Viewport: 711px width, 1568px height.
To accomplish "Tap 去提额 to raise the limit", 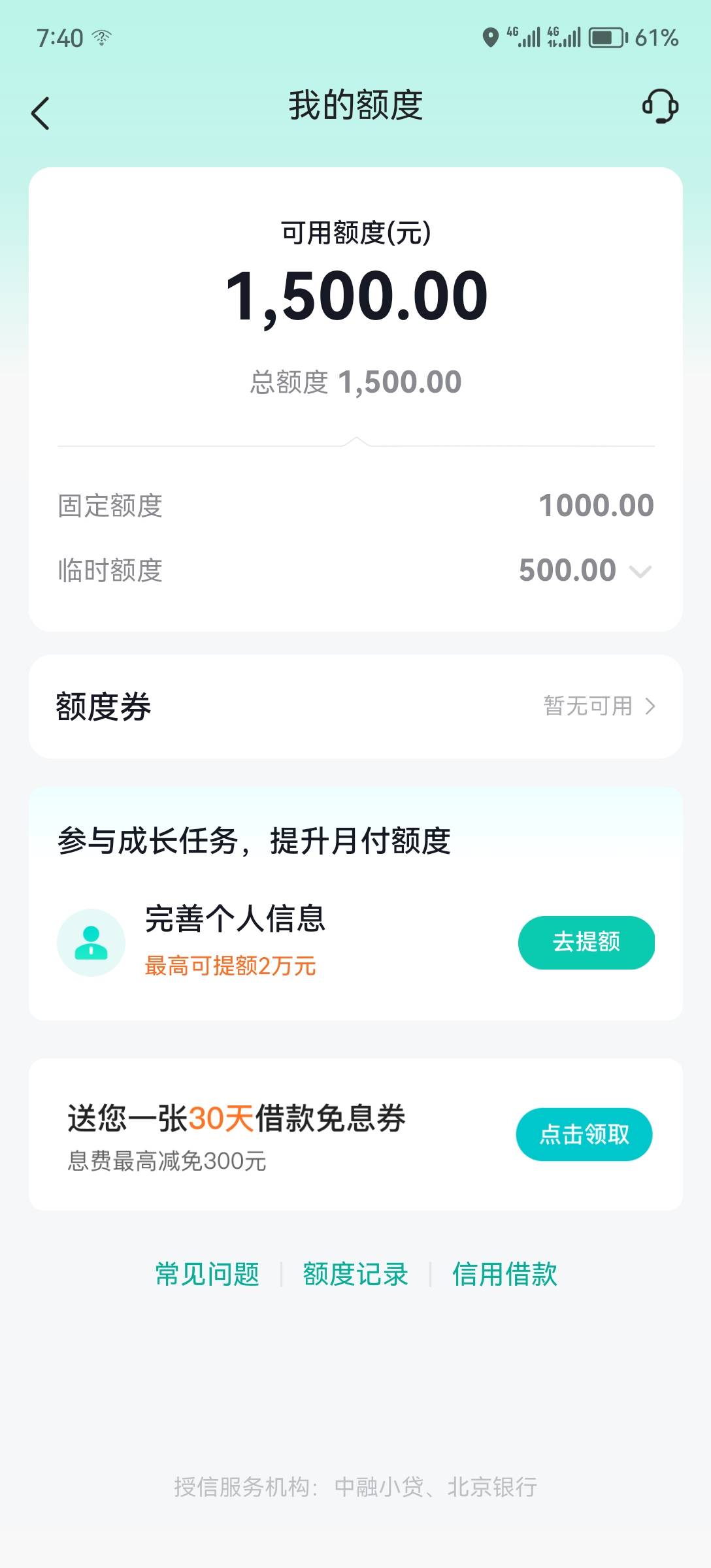I will pyautogui.click(x=586, y=942).
